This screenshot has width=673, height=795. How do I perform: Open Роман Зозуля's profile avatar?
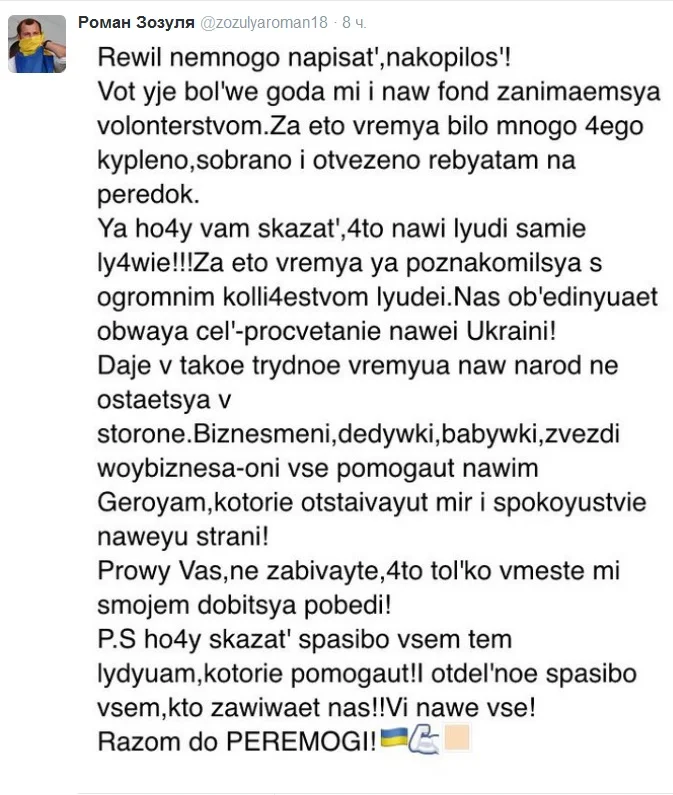38,43
